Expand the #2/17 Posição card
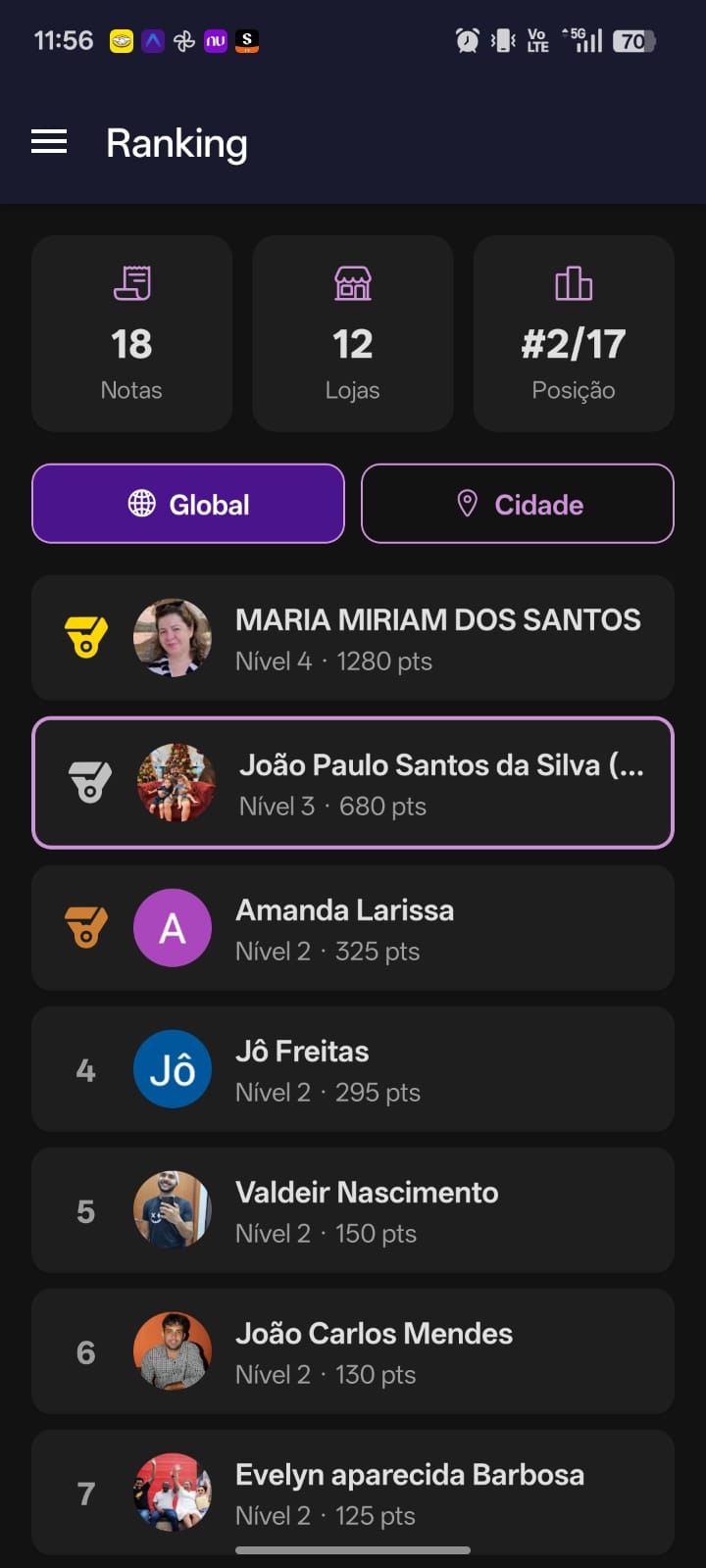This screenshot has height=1568, width=706. tap(573, 334)
